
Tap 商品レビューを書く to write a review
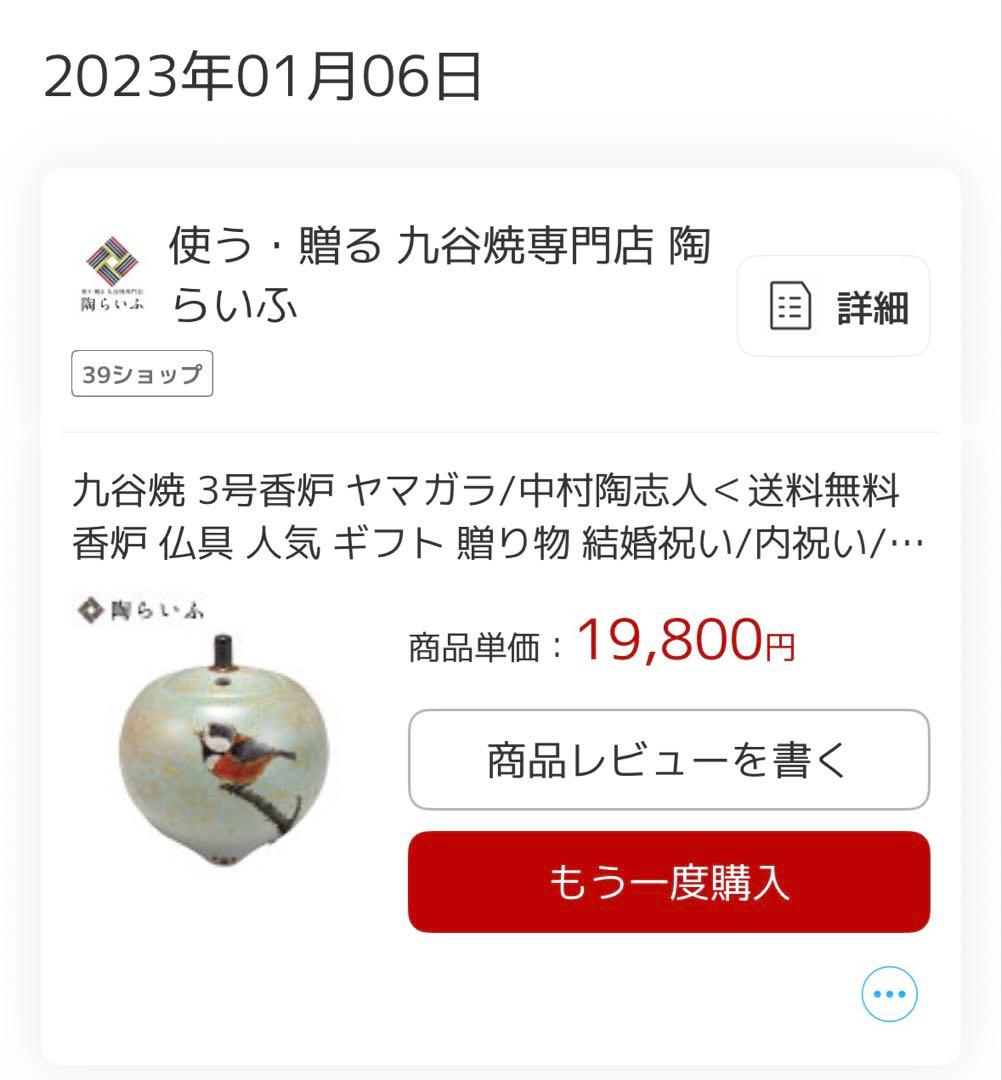(x=668, y=760)
